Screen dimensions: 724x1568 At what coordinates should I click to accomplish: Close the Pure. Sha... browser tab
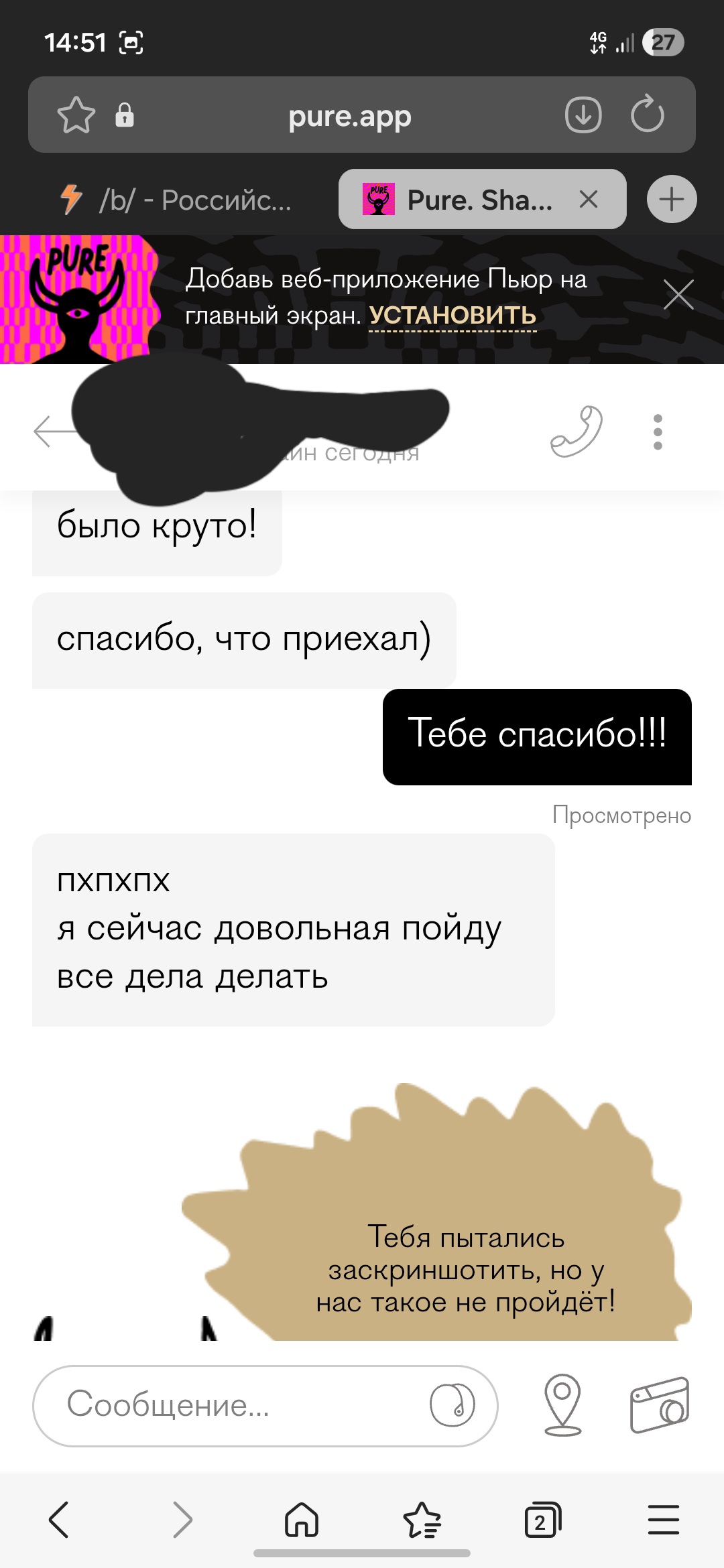coord(588,199)
